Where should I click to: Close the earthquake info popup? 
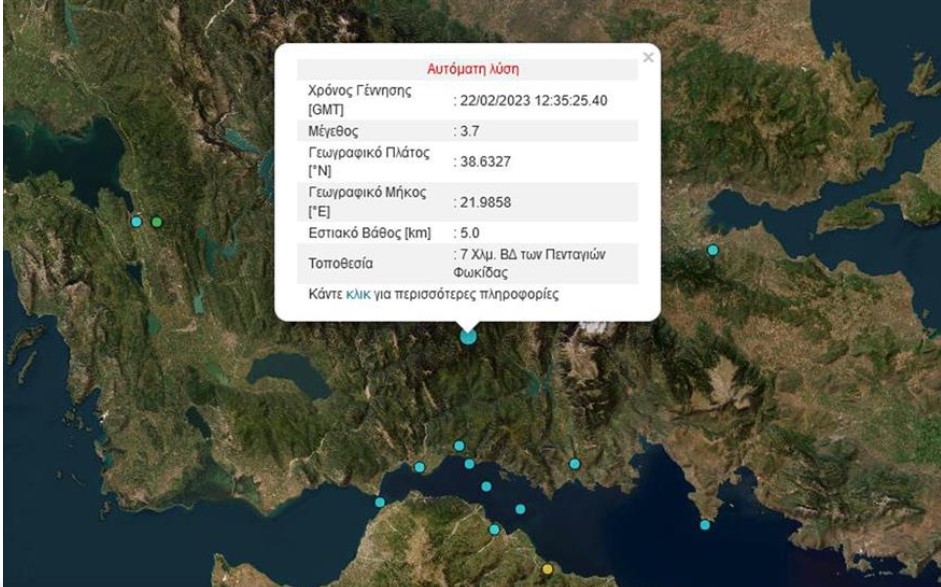point(648,58)
